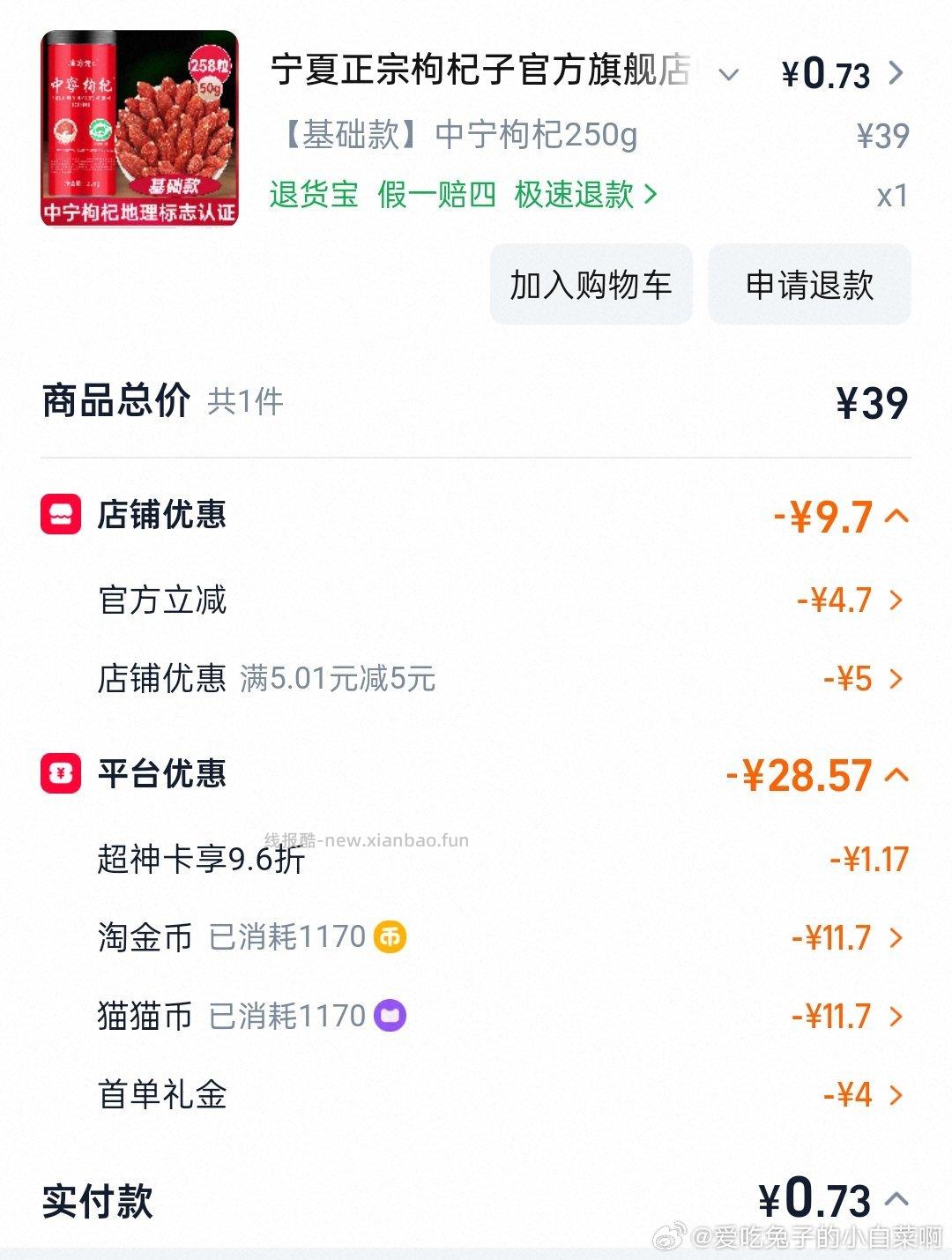View 退货宝 假一赔四 极速退款 service details
This screenshot has height=1260, width=952.
[464, 194]
